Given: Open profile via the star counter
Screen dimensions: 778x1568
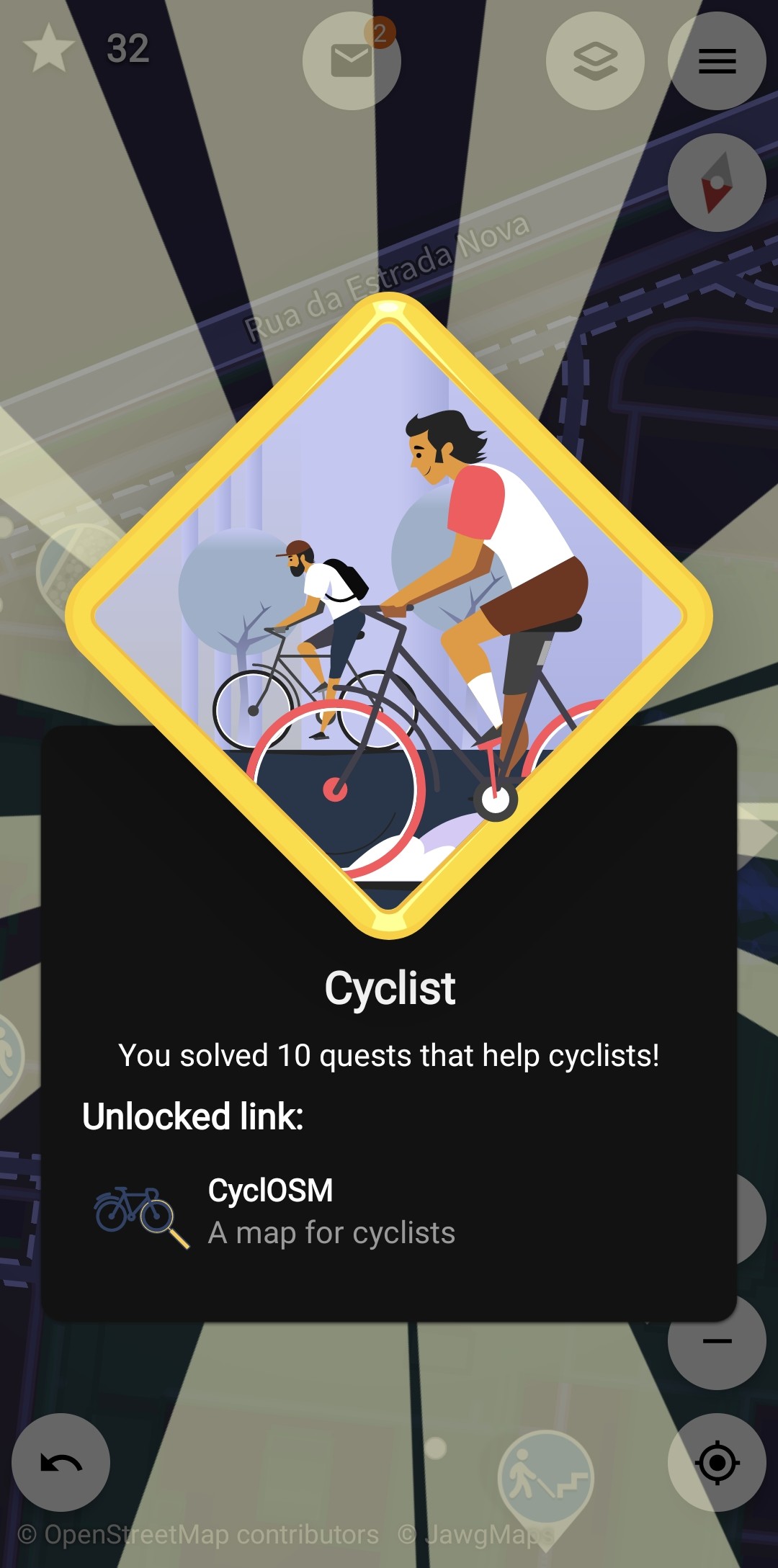Looking at the screenshot, I should (86, 48).
